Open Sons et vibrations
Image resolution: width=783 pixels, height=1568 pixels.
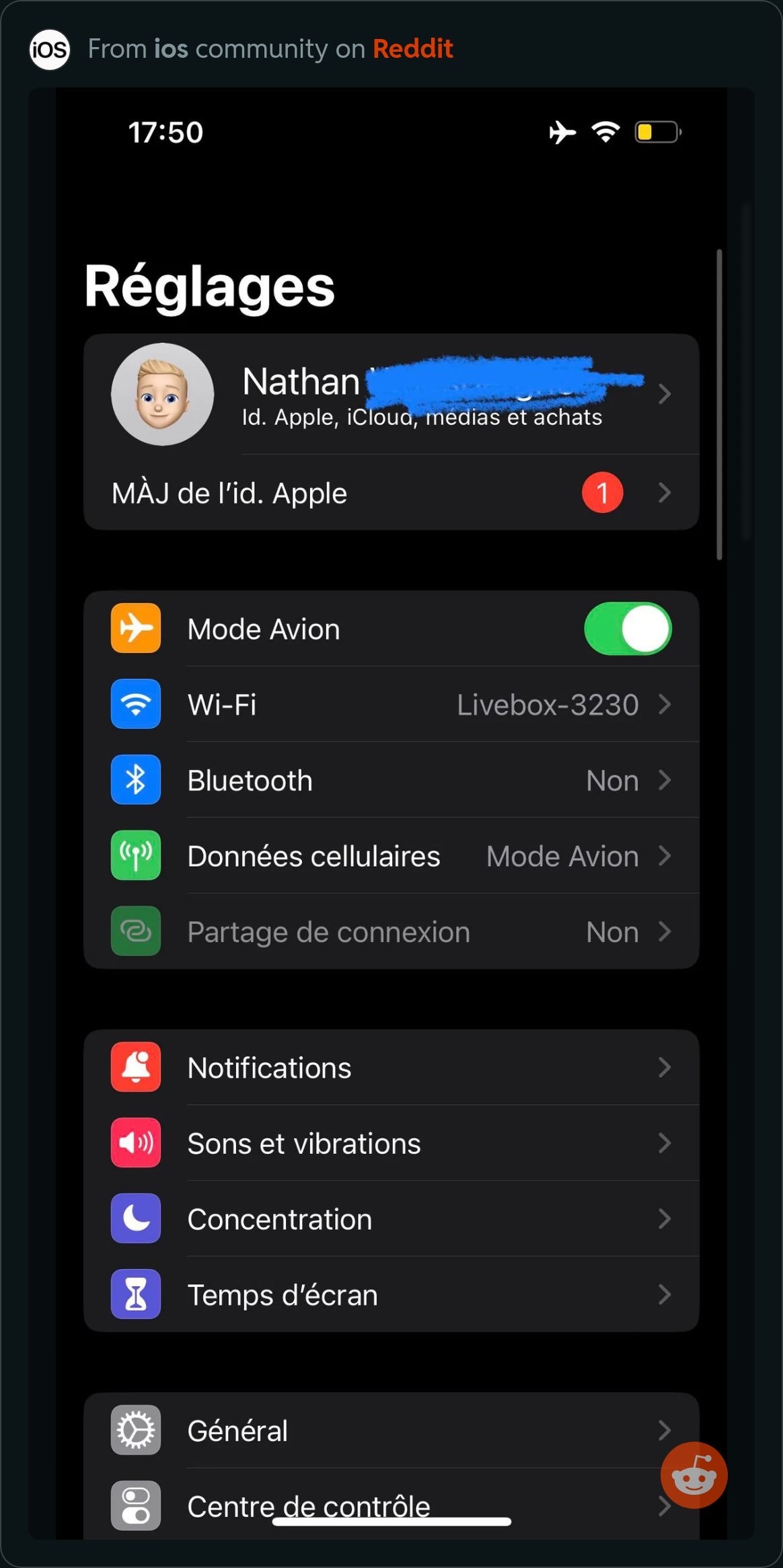[390, 1143]
